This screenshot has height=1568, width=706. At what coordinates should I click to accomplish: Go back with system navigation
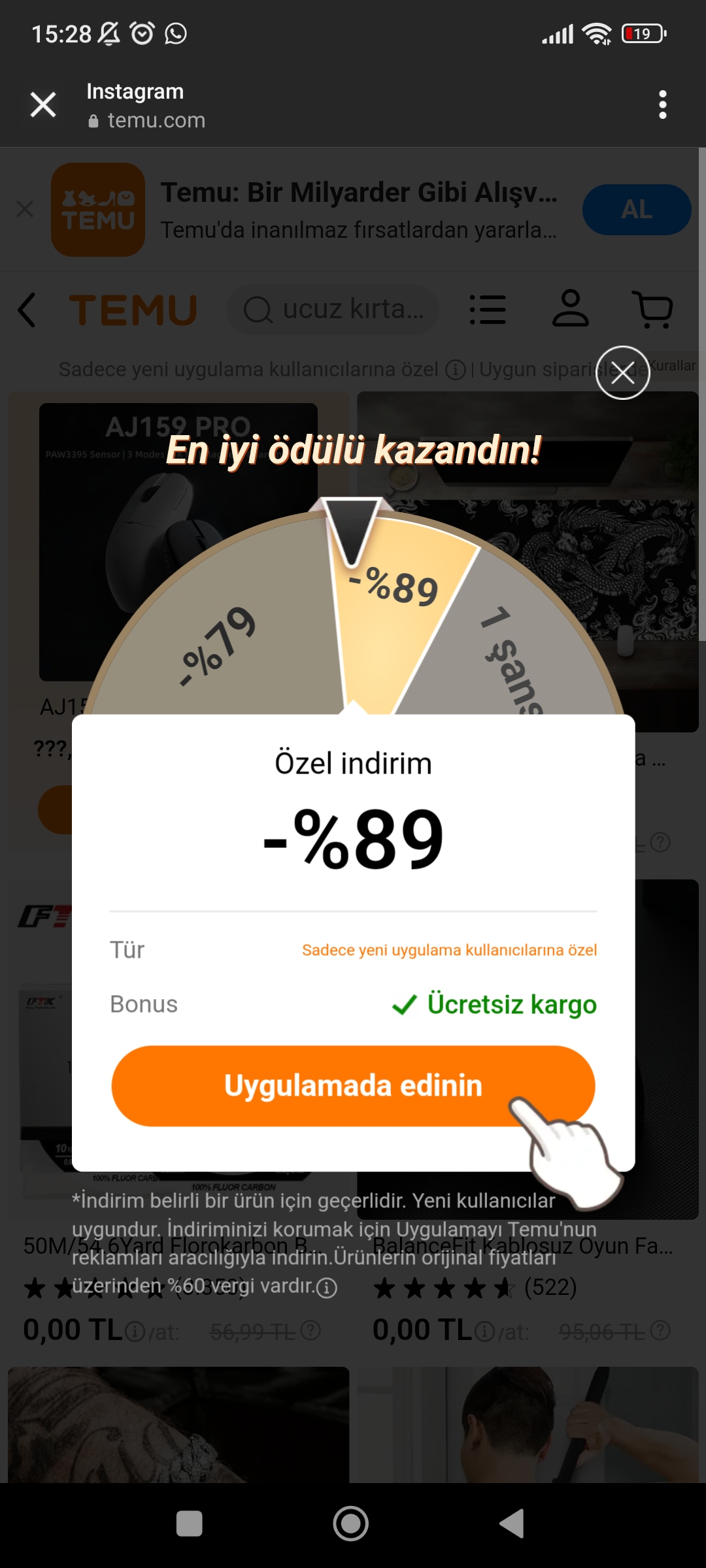[x=512, y=1524]
